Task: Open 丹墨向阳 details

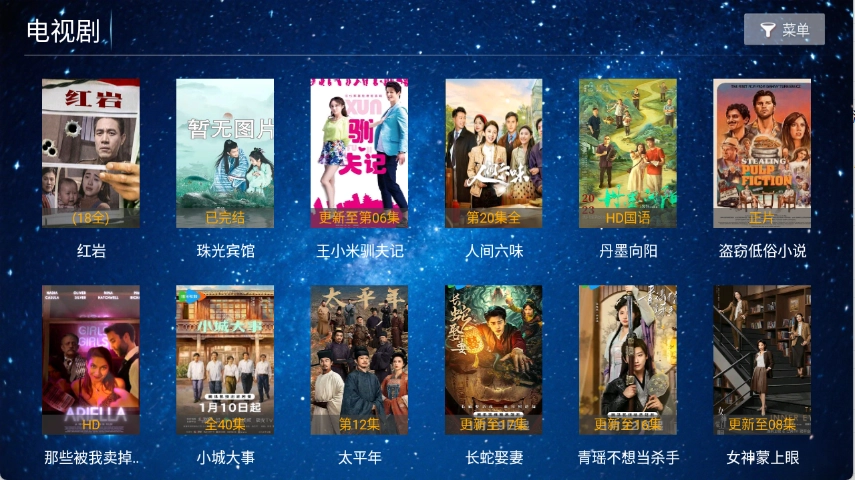Action: coord(628,153)
